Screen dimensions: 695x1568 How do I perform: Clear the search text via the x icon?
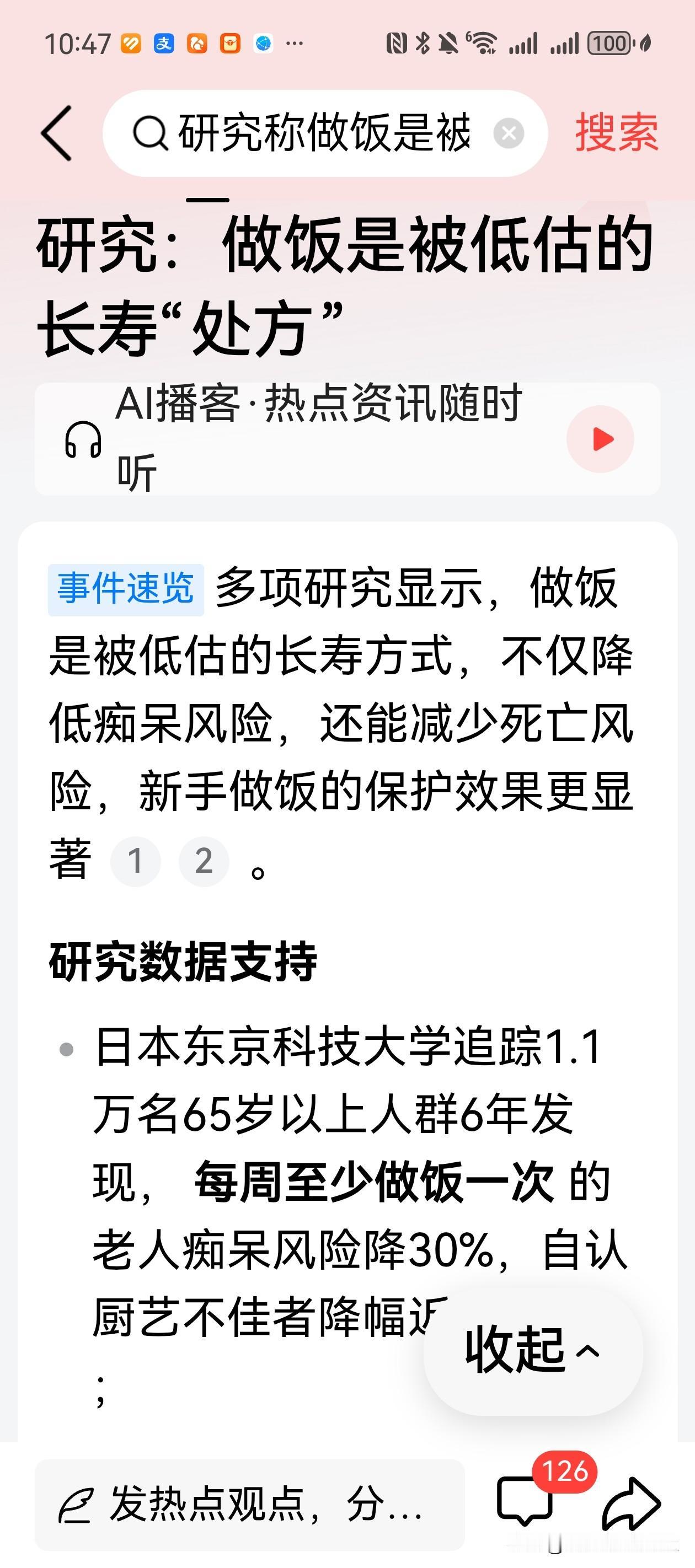click(509, 135)
